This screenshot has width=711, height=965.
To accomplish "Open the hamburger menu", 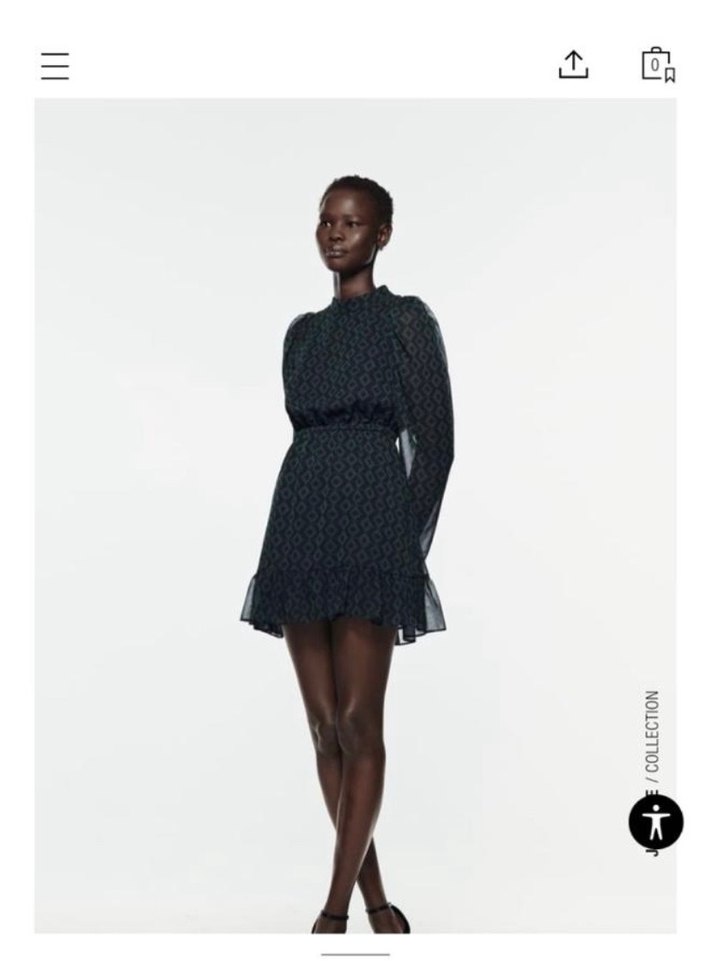I will point(55,66).
